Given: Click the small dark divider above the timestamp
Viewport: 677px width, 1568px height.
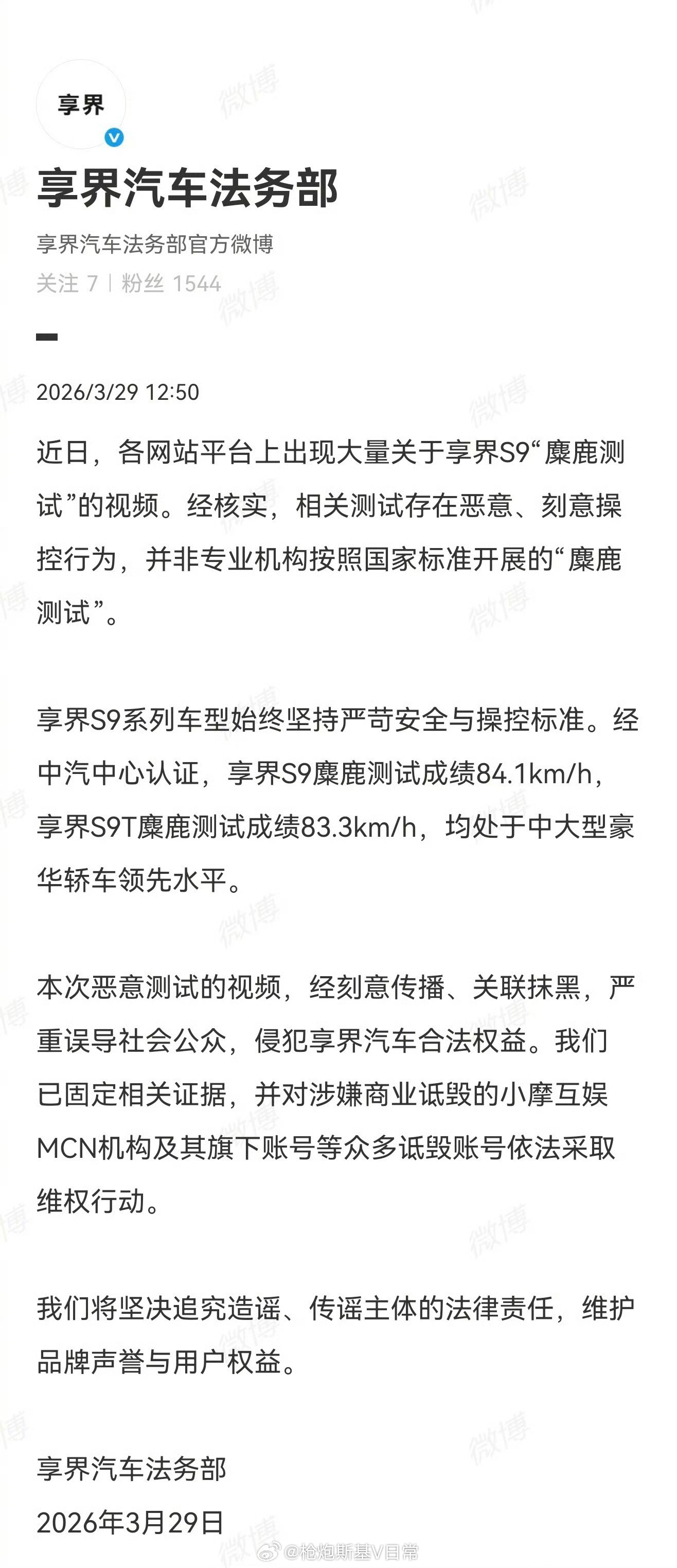Looking at the screenshot, I should point(47,337).
